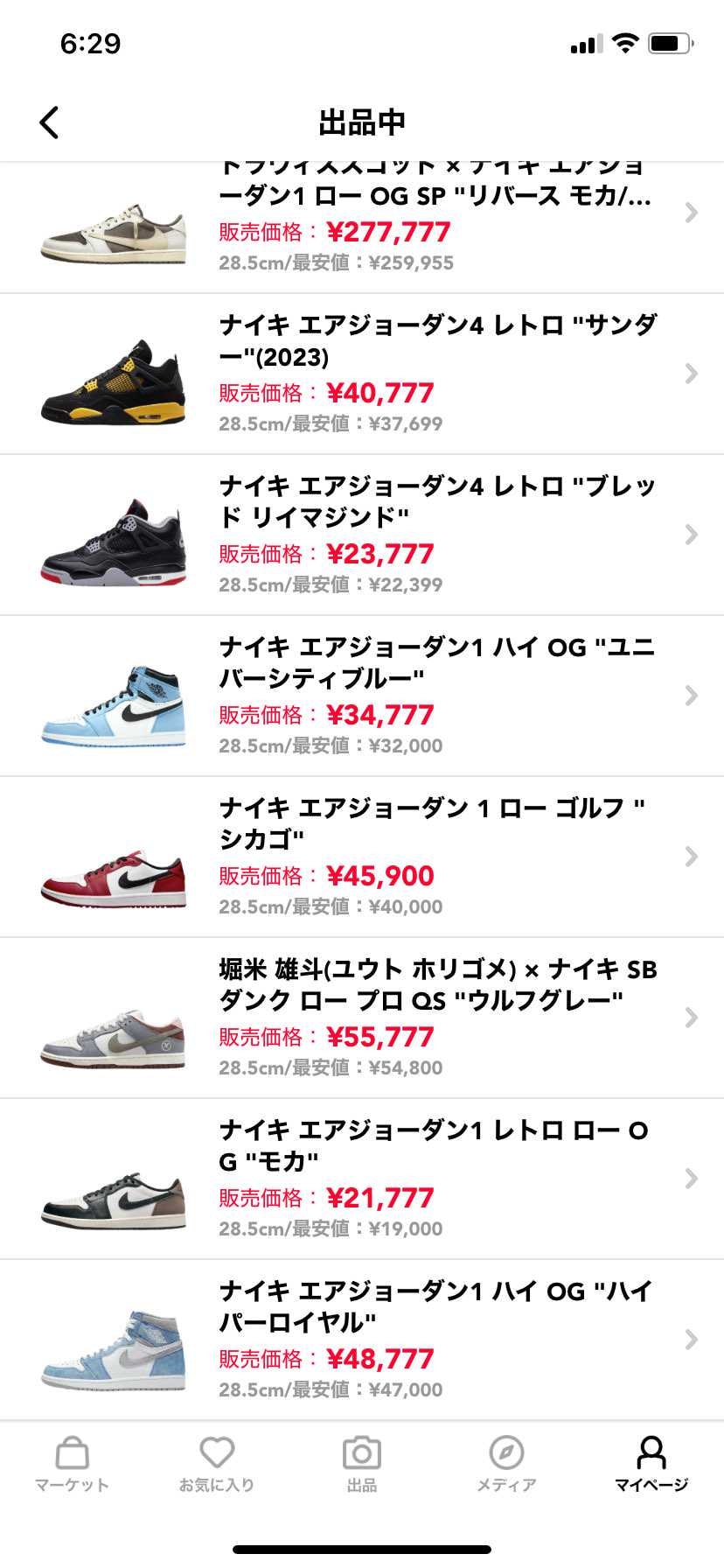Tap the home indicator bar at bottom

(x=362, y=1549)
